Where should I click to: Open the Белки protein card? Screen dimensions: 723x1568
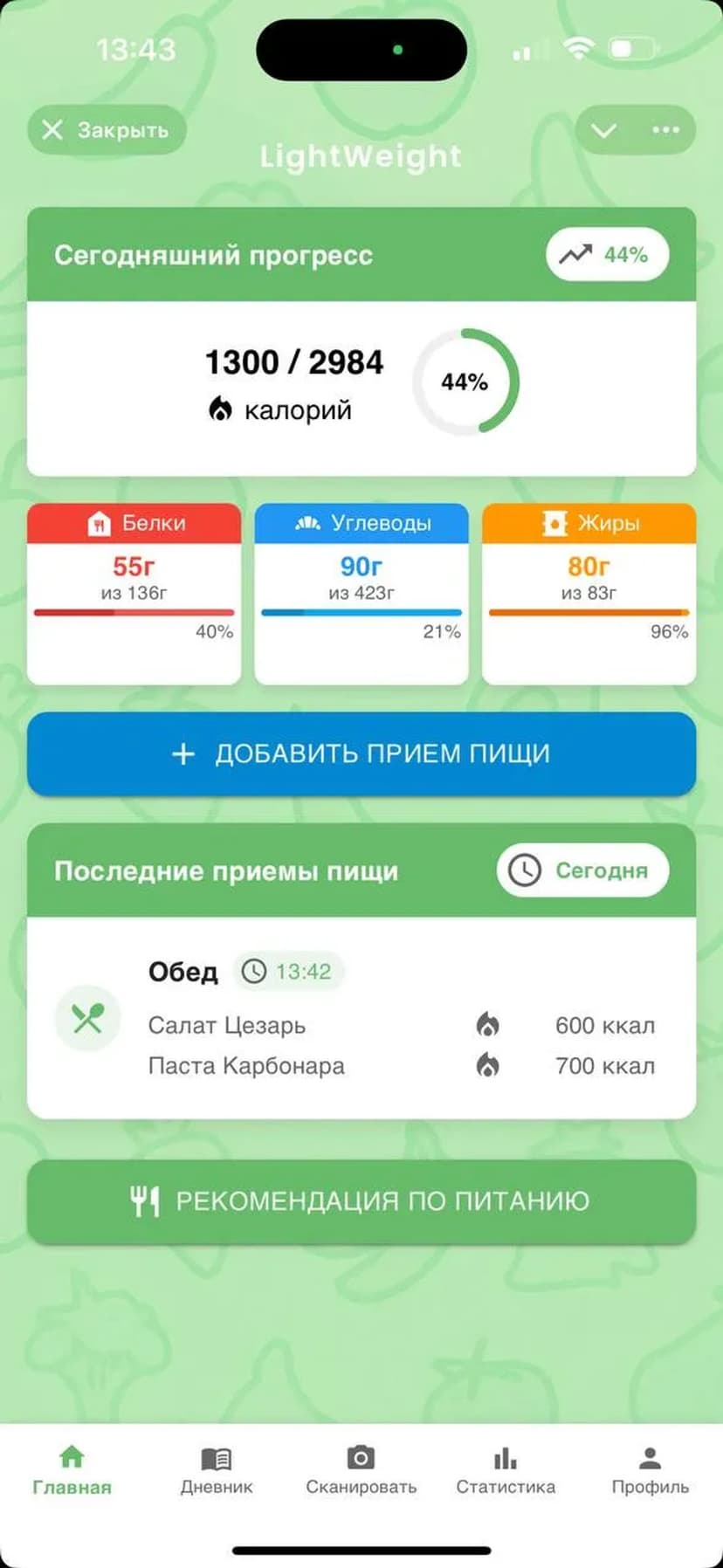[134, 594]
